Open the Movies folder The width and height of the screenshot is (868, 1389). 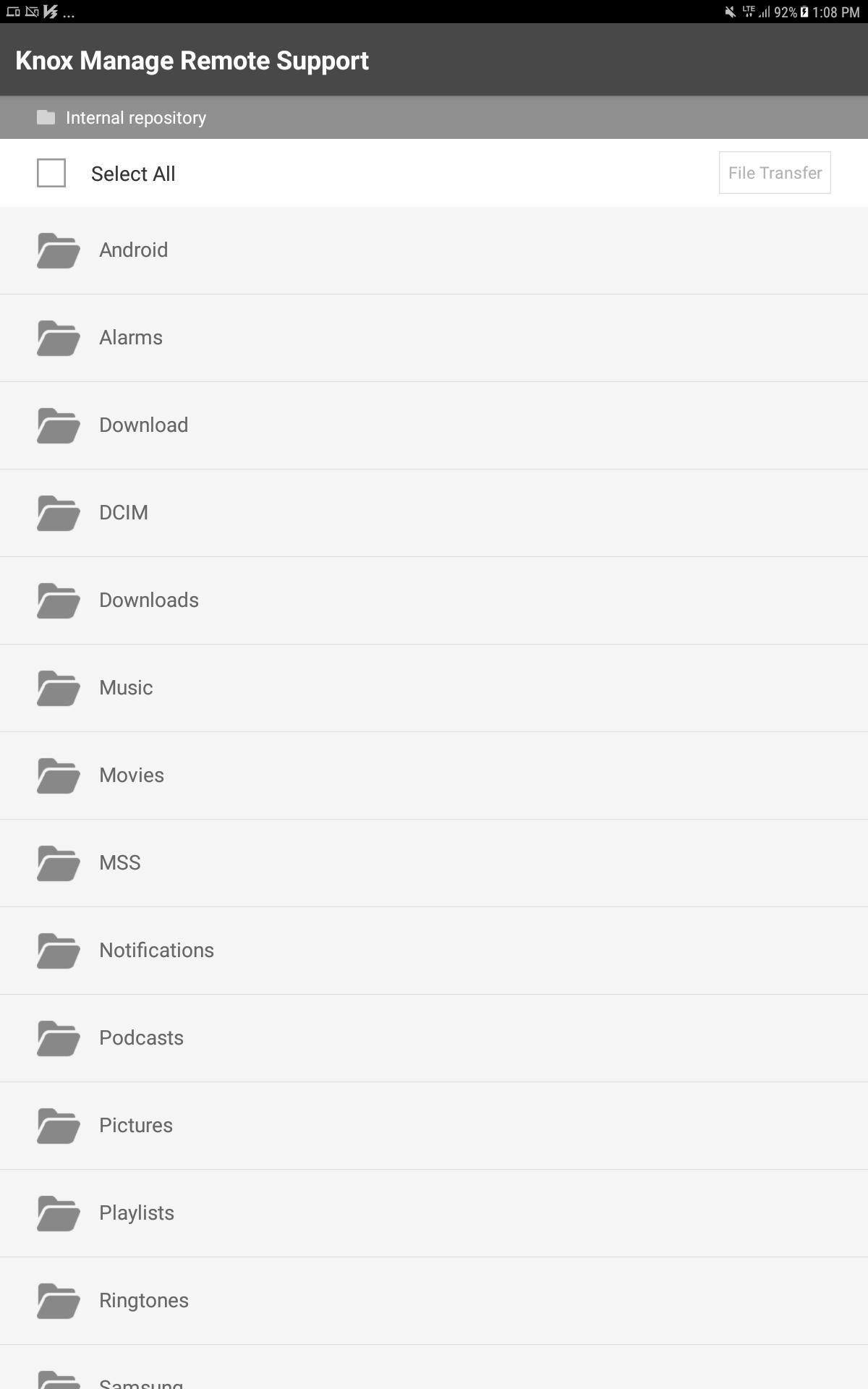[x=434, y=776]
